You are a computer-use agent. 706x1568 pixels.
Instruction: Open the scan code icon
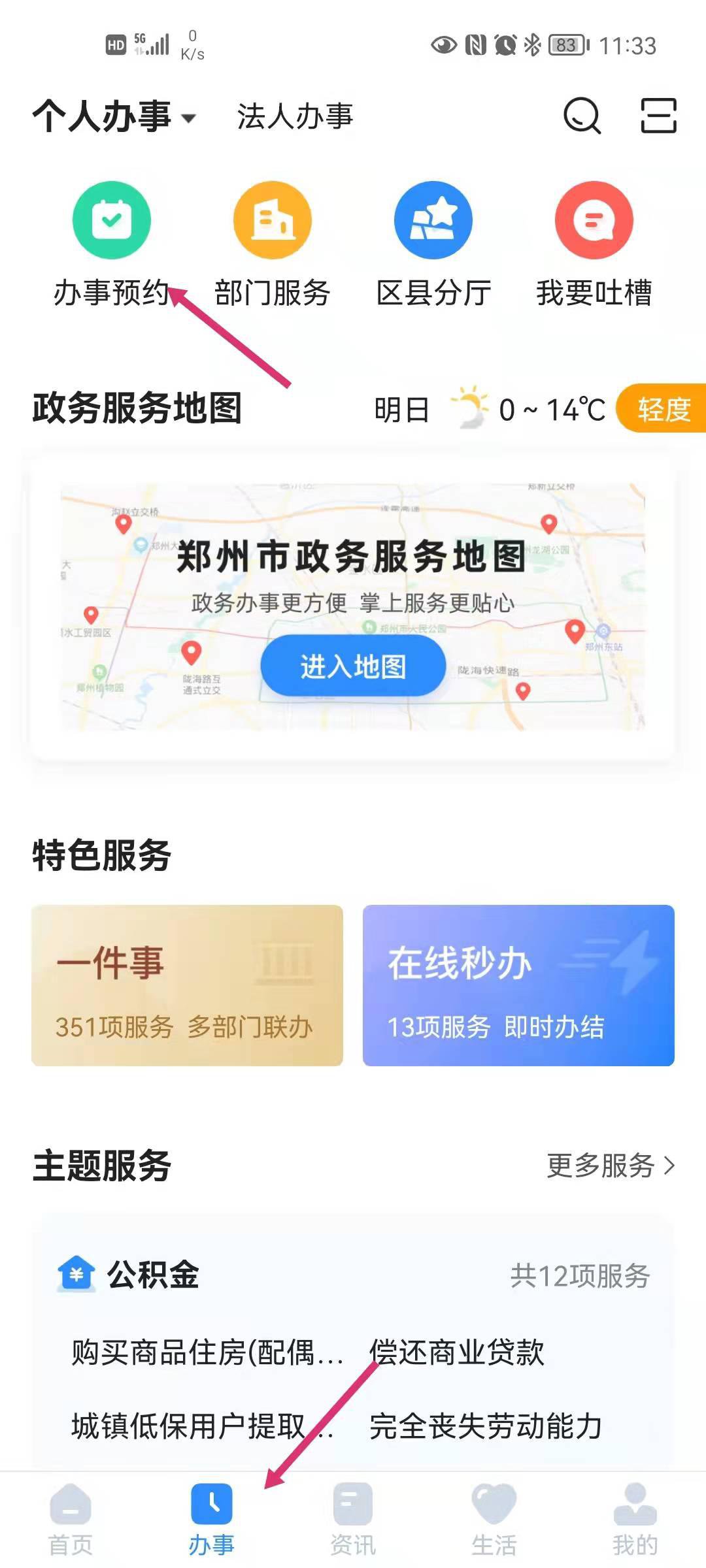point(658,116)
